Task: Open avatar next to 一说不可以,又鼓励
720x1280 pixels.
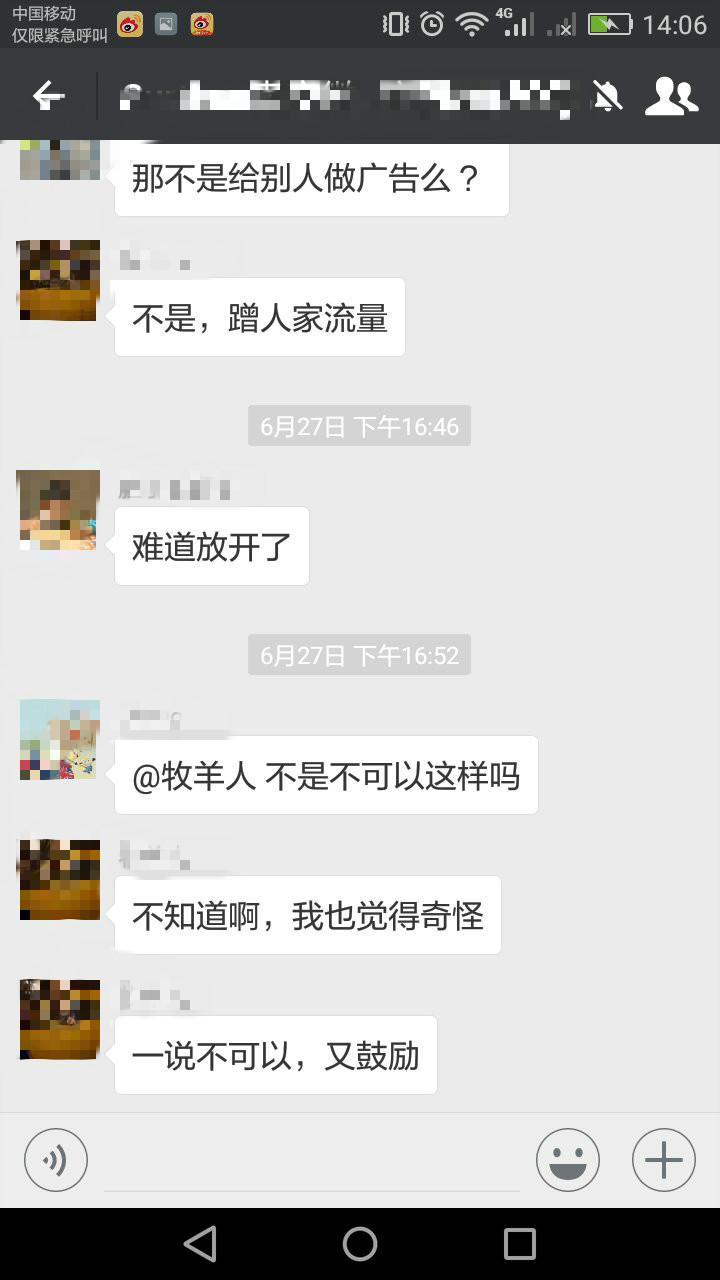Action: coord(59,1020)
